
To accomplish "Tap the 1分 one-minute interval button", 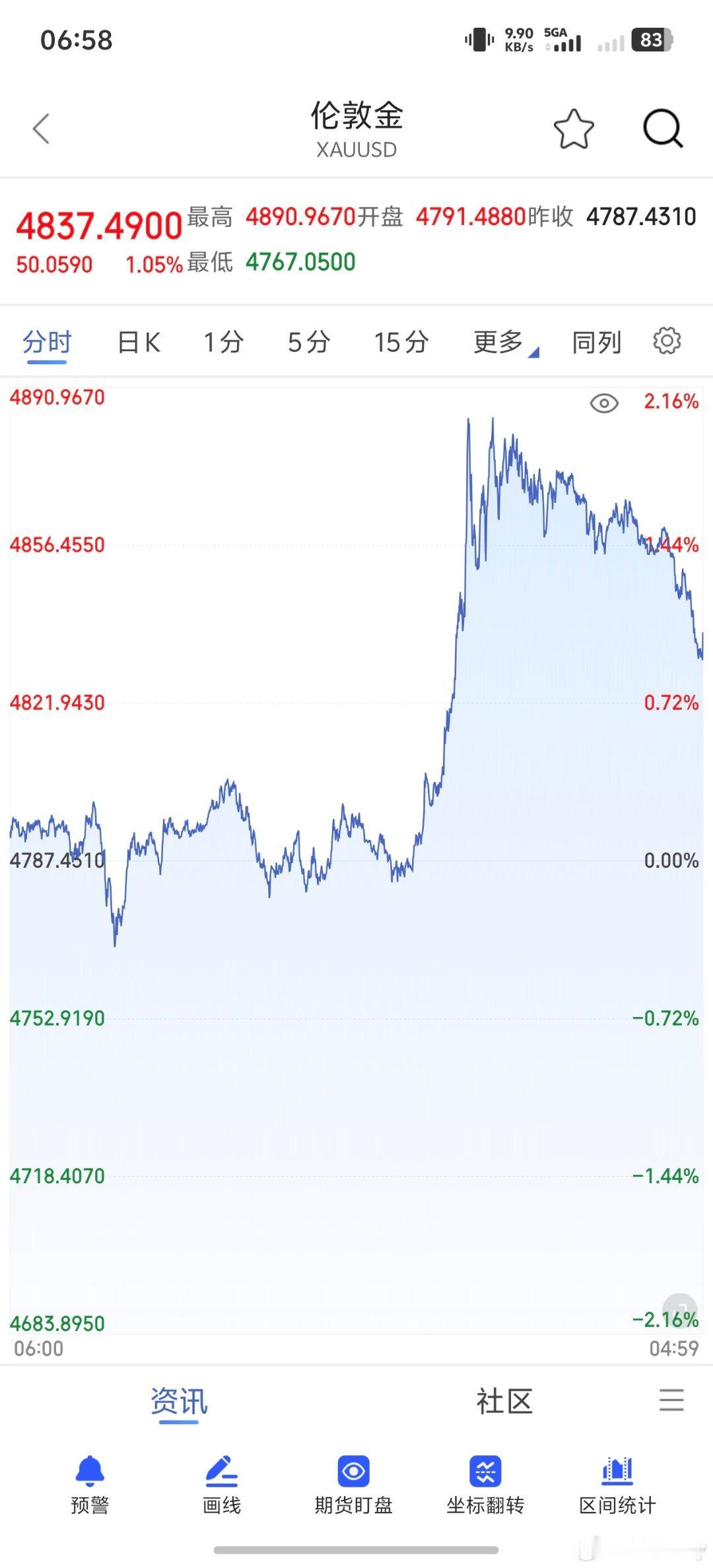I will (x=224, y=342).
